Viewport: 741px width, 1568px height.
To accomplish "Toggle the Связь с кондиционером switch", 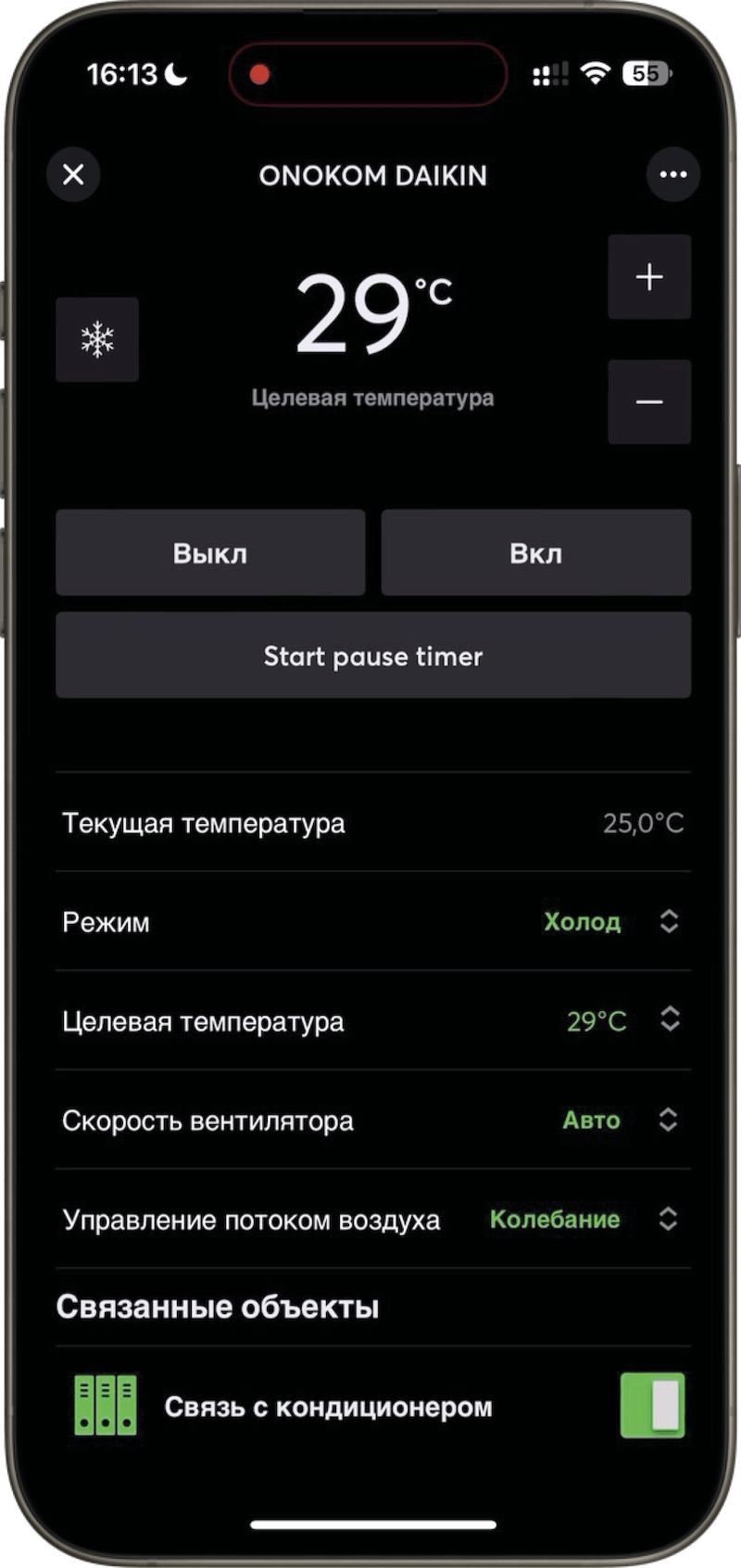I will tap(653, 1406).
